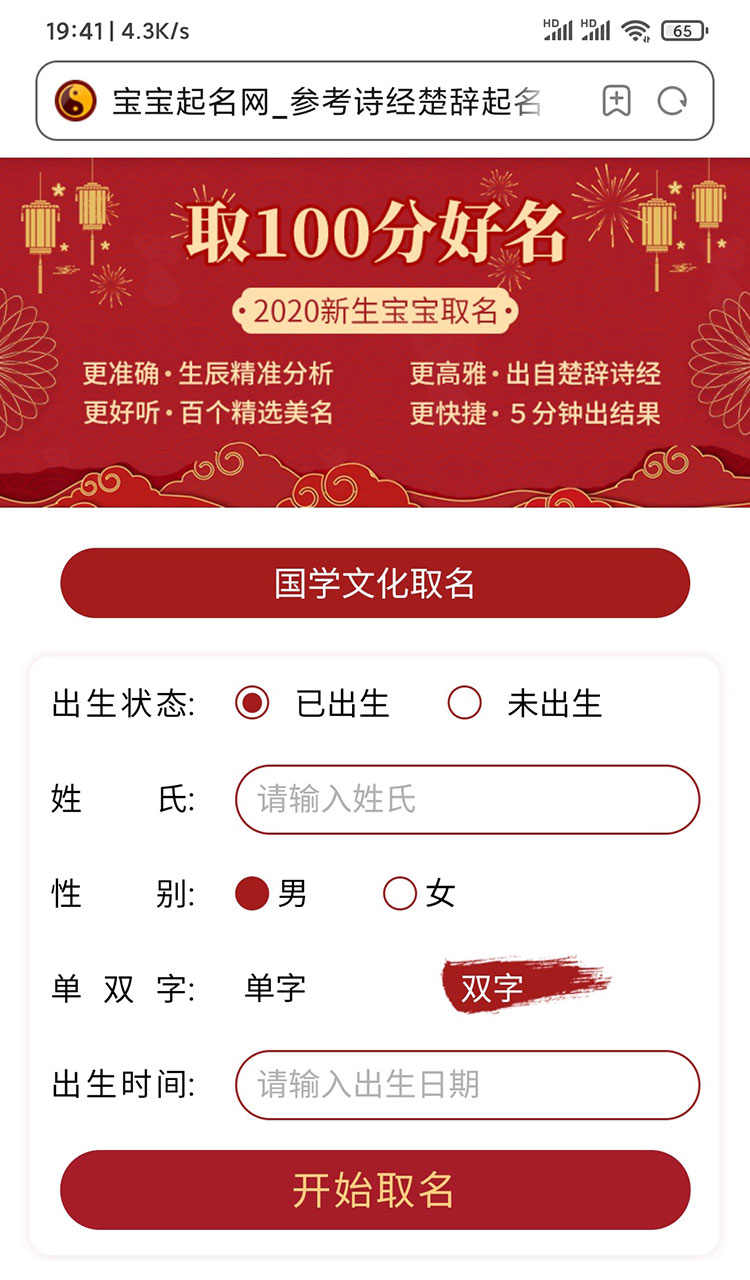Tap the address bar with page title
The width and height of the screenshot is (750, 1280).
click(x=325, y=101)
